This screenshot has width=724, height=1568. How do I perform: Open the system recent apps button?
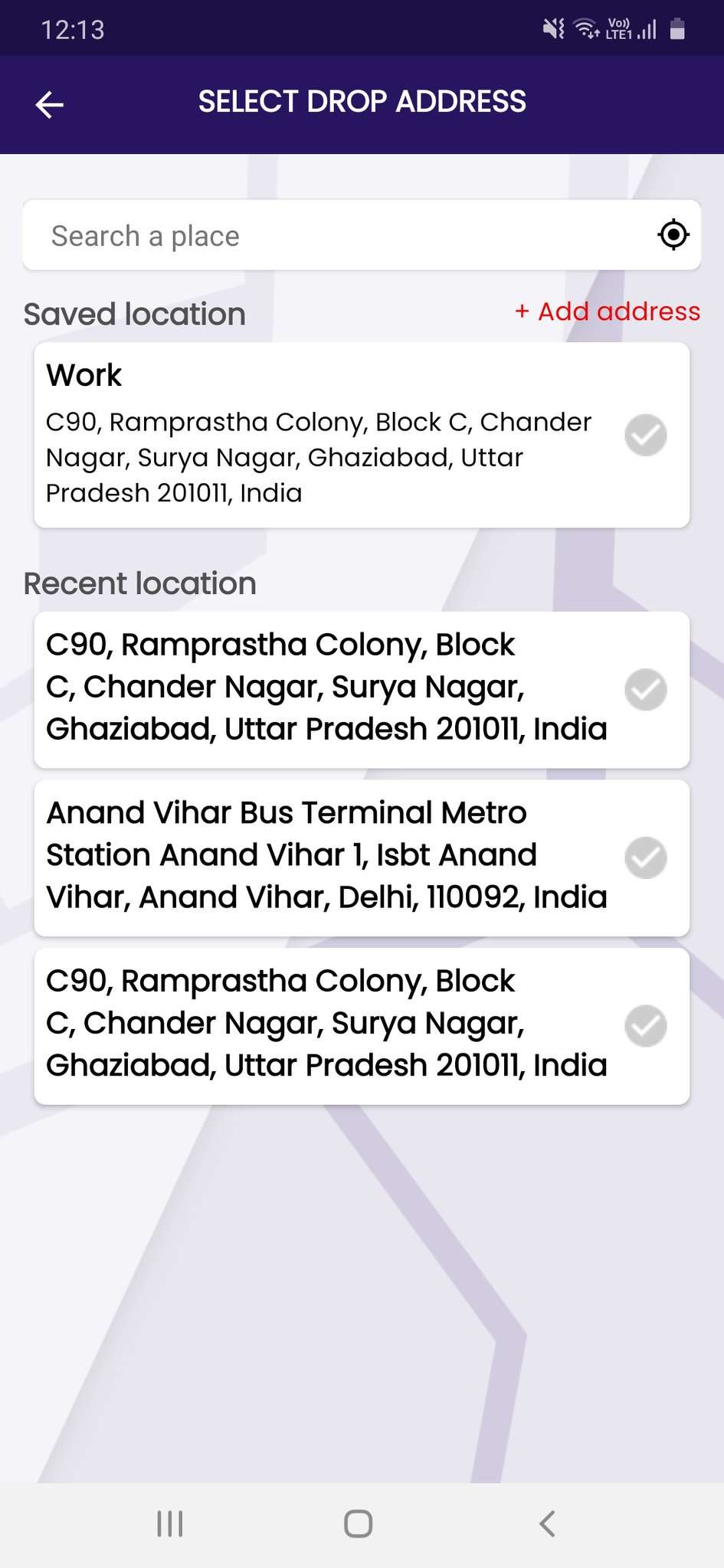coord(169,1524)
